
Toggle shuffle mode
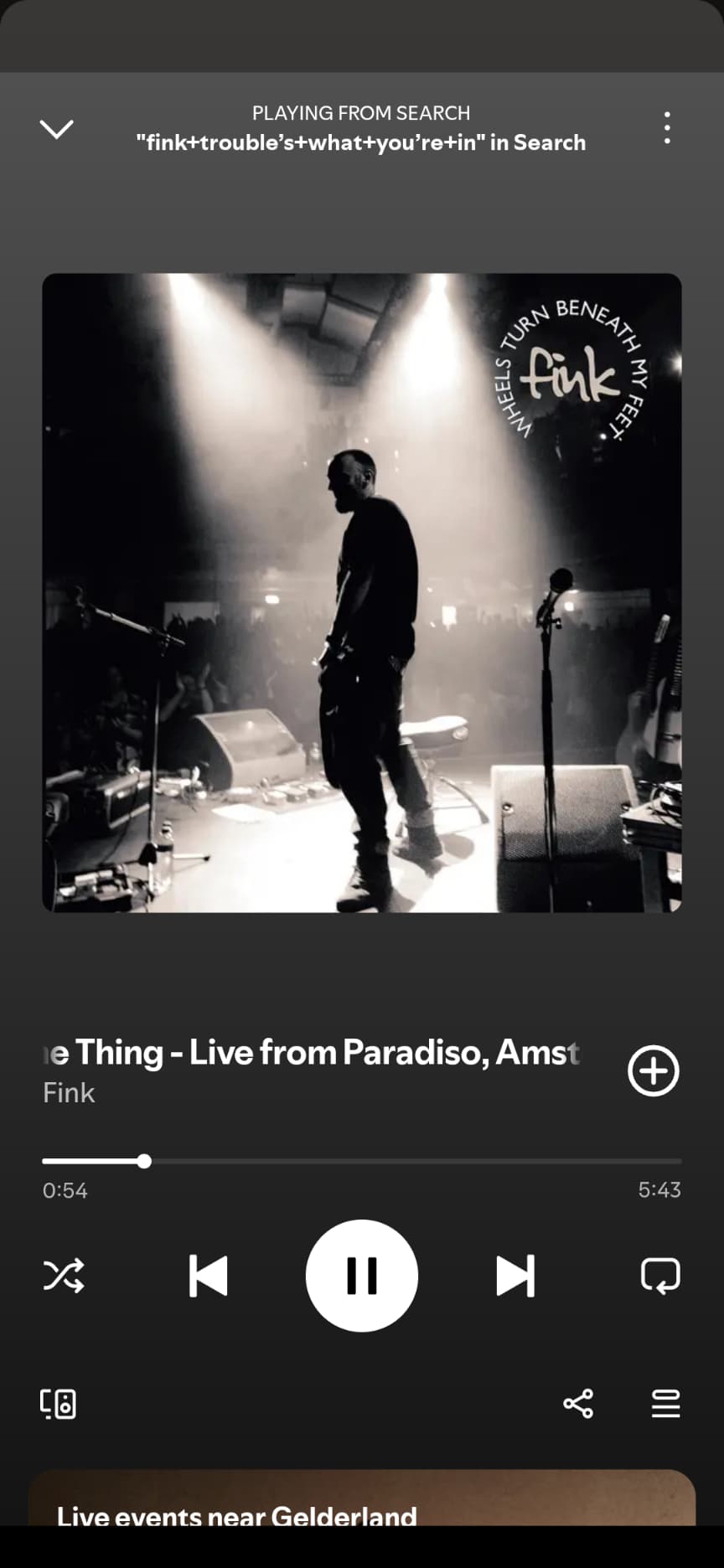(x=64, y=1276)
